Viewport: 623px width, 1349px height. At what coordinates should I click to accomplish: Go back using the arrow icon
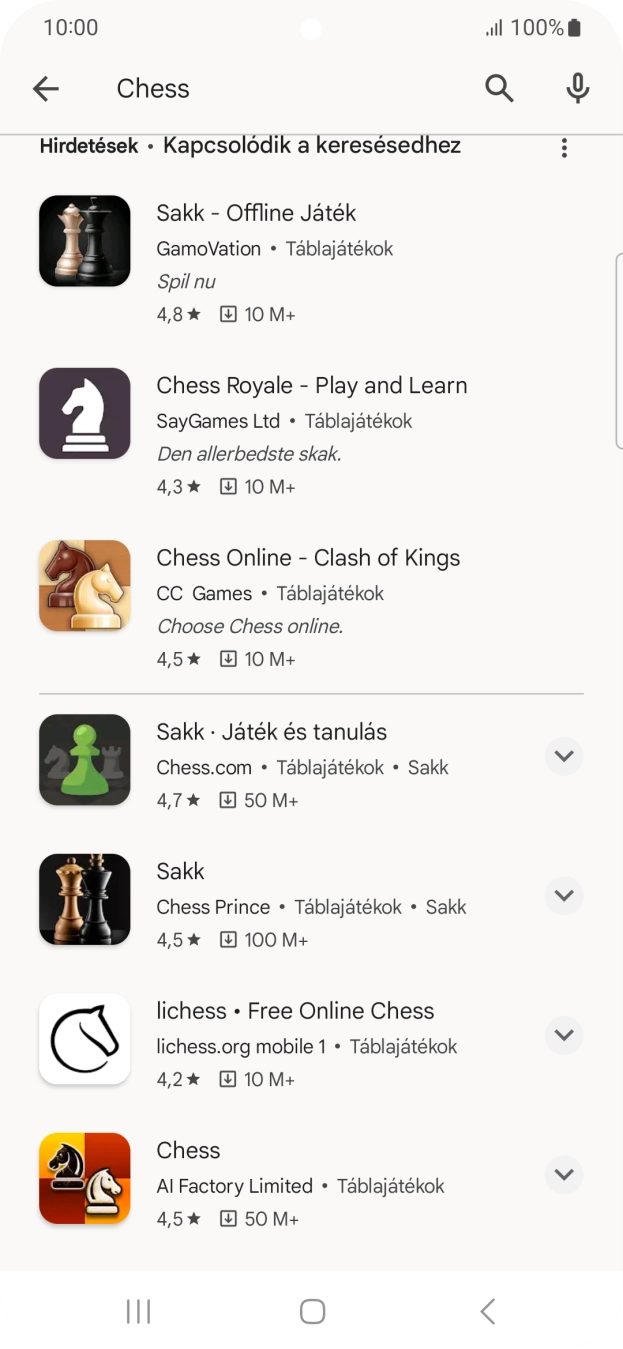(46, 89)
